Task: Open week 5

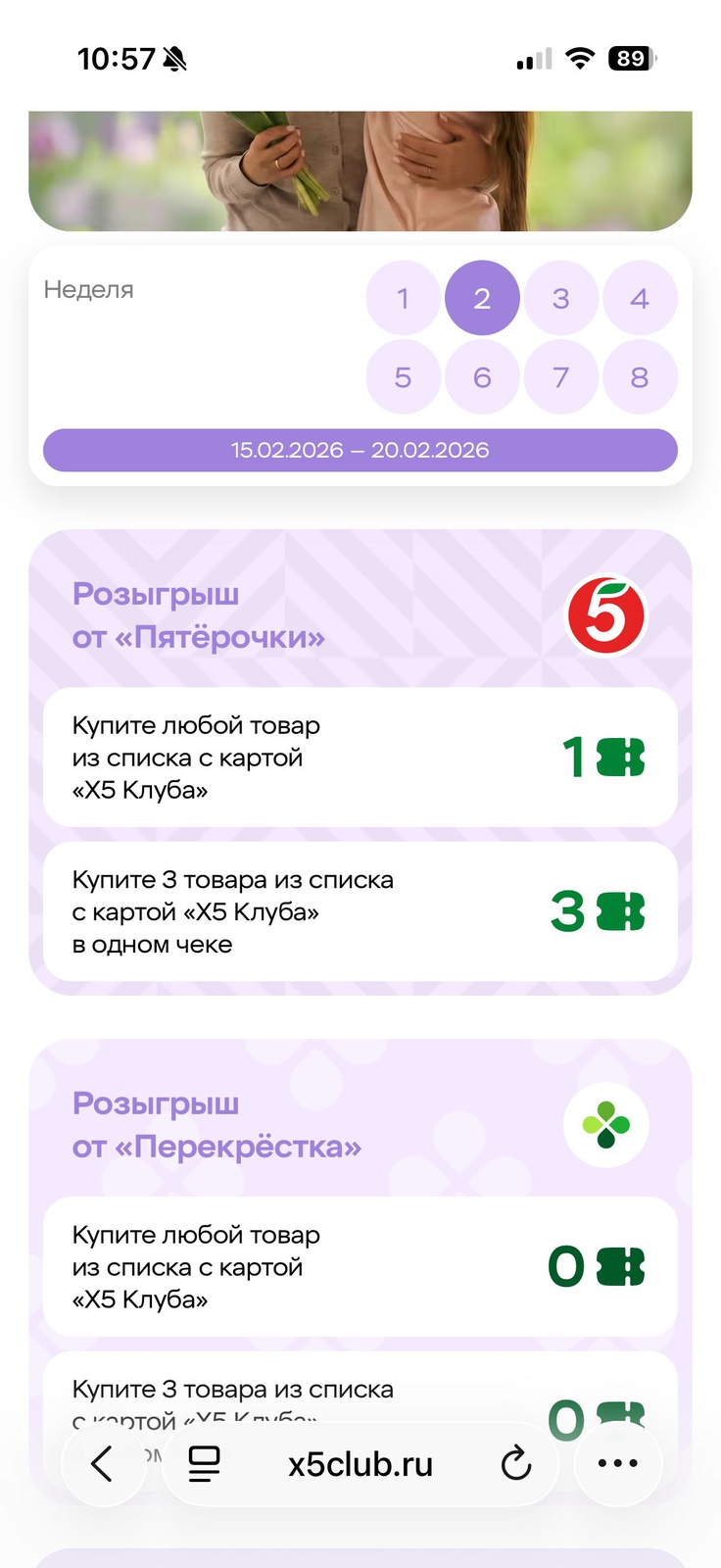Action: (403, 377)
